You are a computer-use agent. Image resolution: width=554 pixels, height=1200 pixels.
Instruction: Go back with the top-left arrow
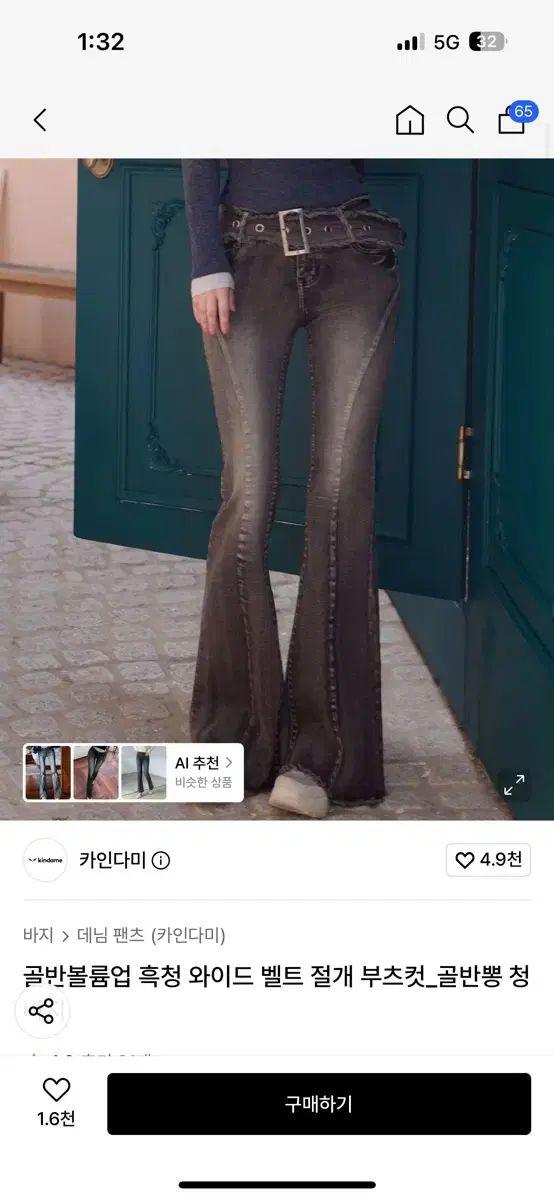click(40, 121)
